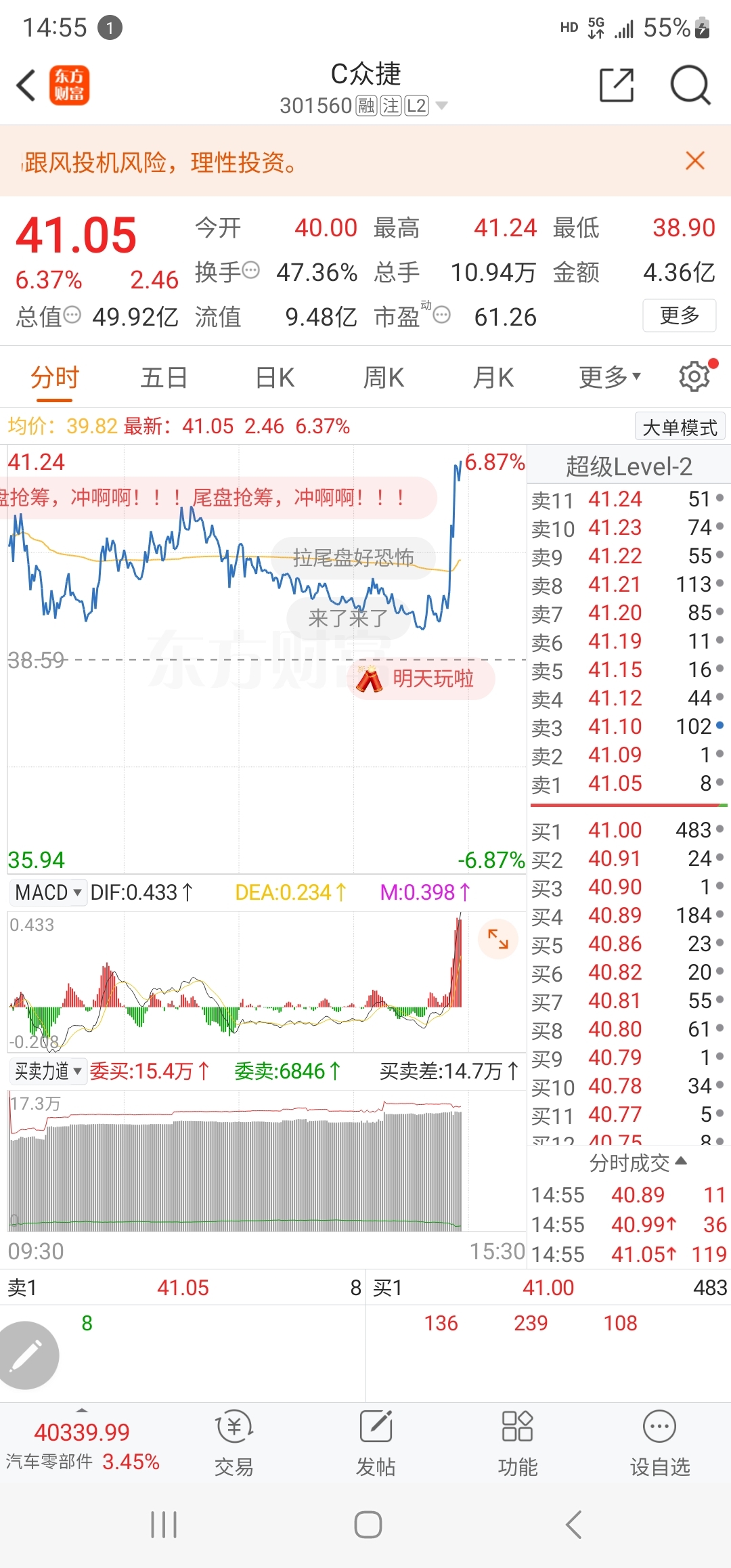Screen dimensions: 731x1568
Task: Switch to the 五日 tab
Action: coord(164,377)
